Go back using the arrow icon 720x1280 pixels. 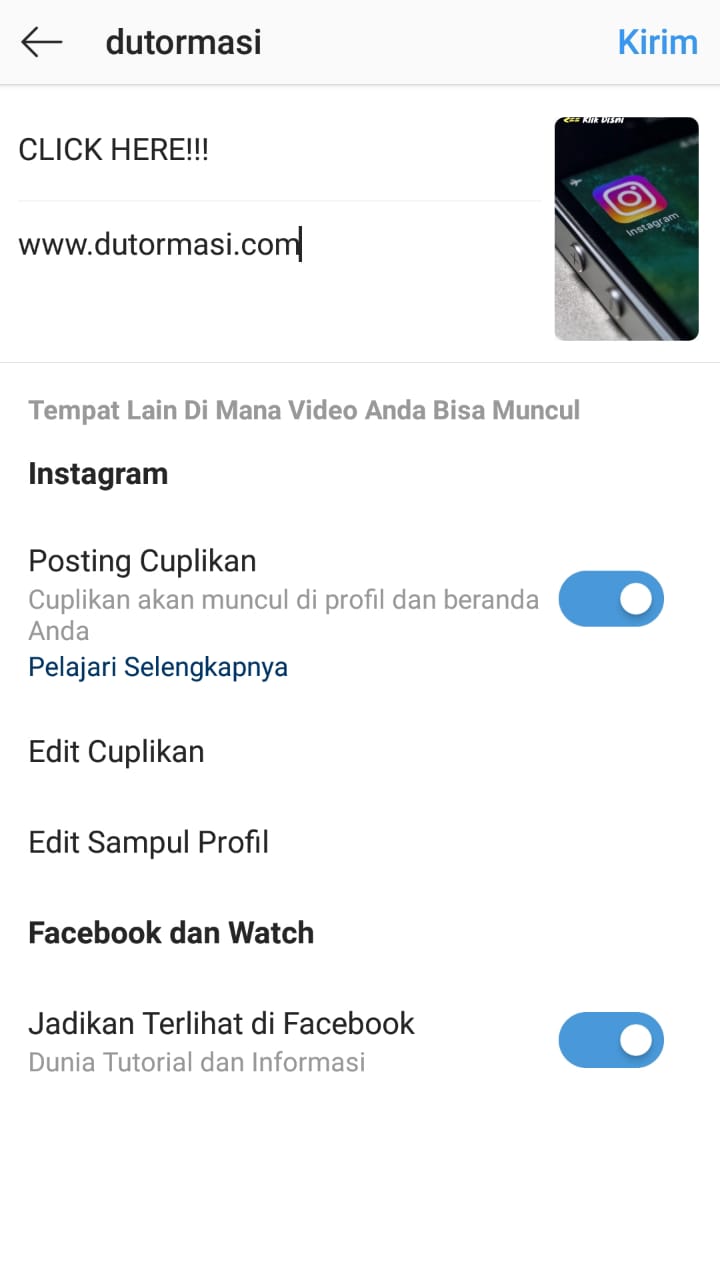point(42,42)
